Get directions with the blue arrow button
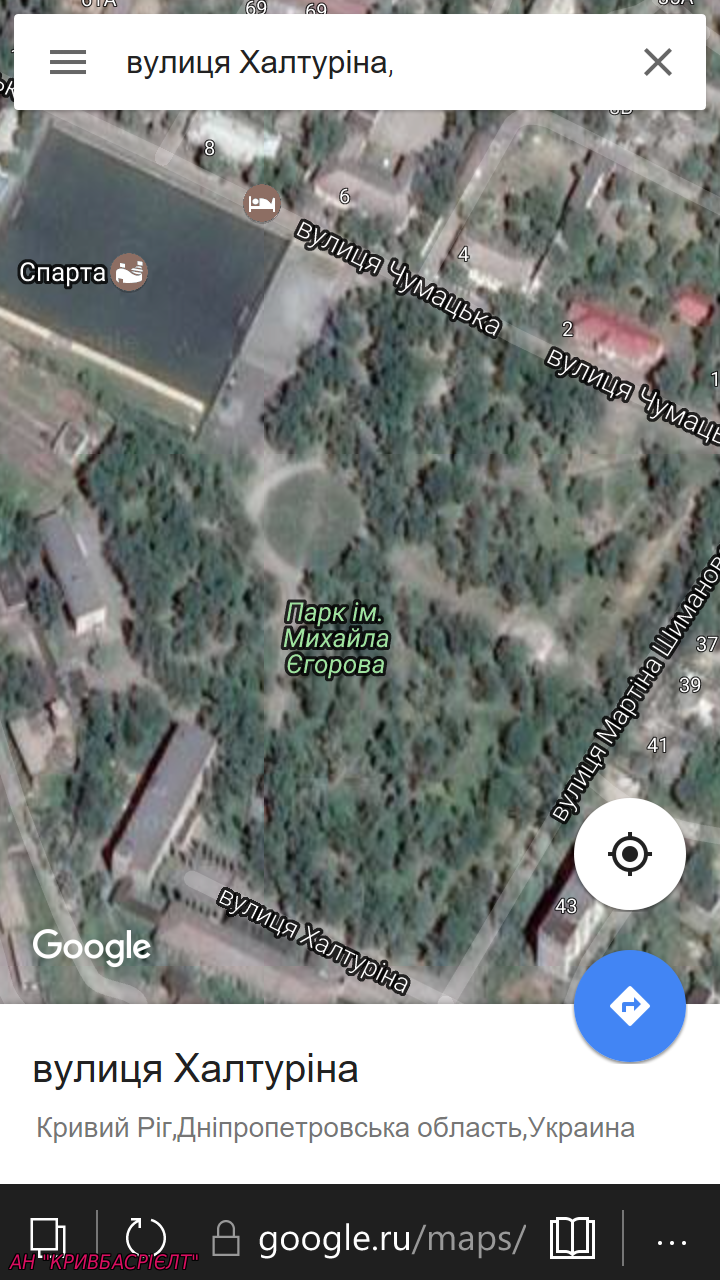 click(x=630, y=1006)
